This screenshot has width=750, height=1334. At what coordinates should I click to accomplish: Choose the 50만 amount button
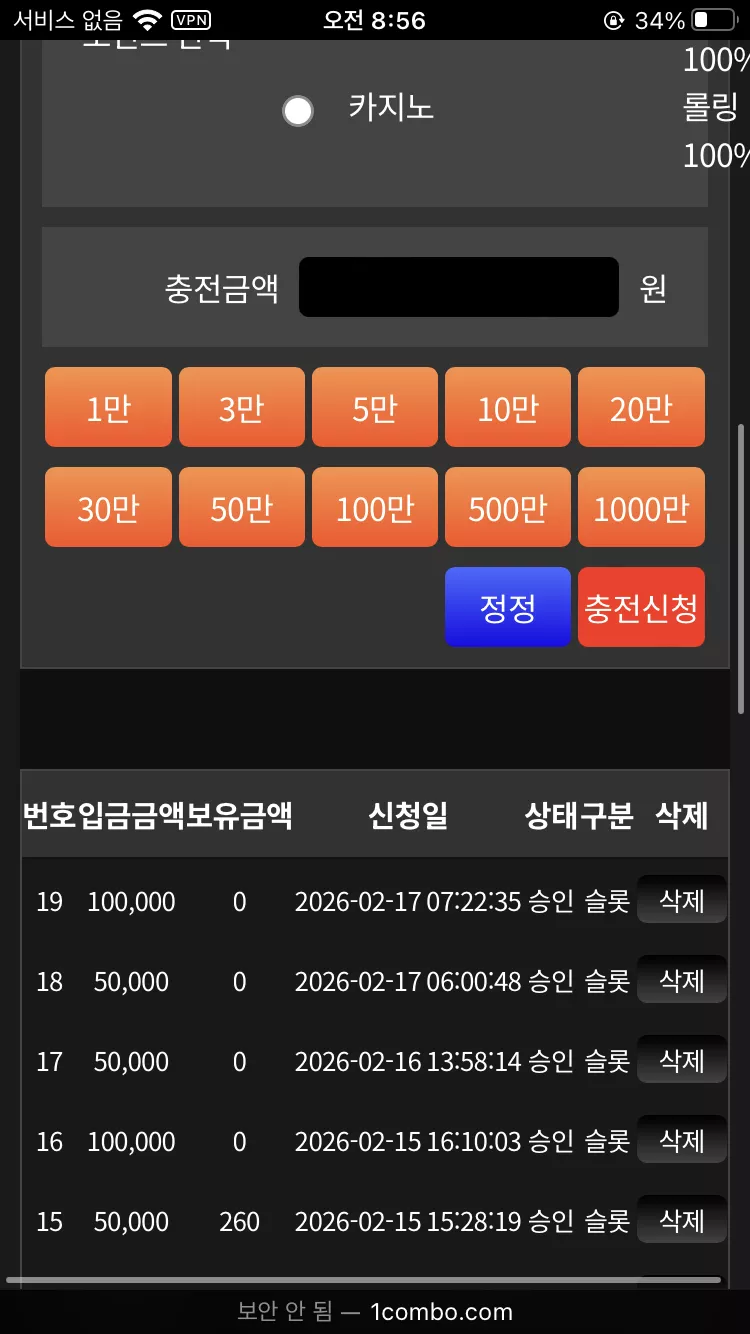click(x=242, y=507)
